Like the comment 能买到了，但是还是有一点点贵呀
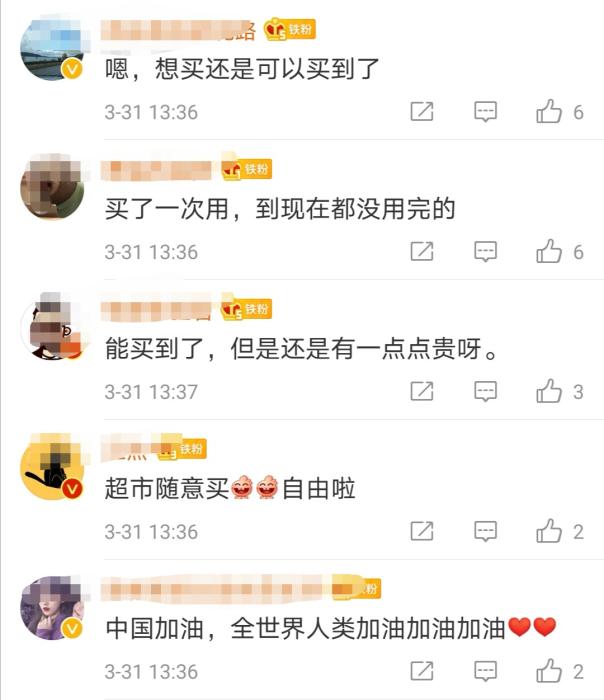Image resolution: width=604 pixels, height=700 pixels. [549, 391]
